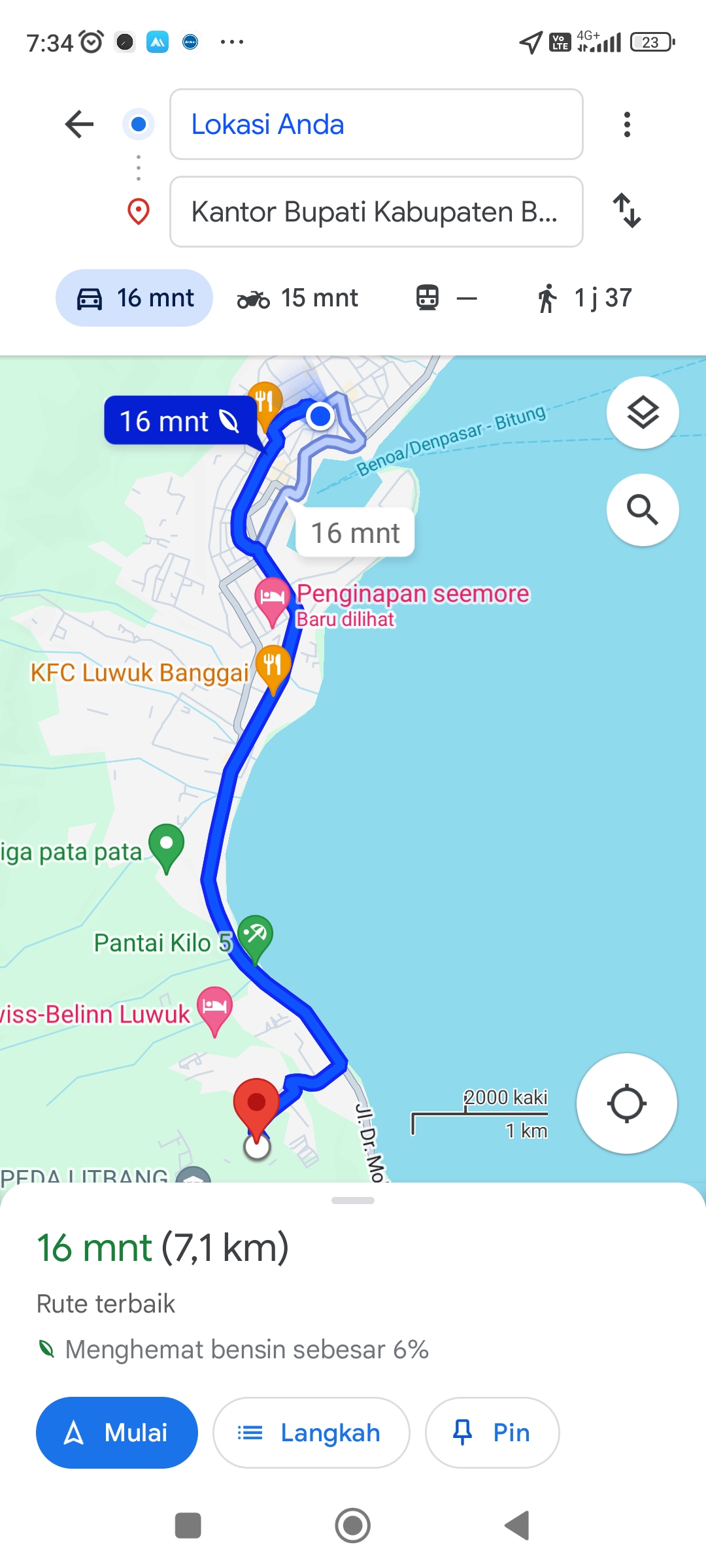The width and height of the screenshot is (706, 1568).
Task: Swap start and destination locations
Action: (x=627, y=210)
